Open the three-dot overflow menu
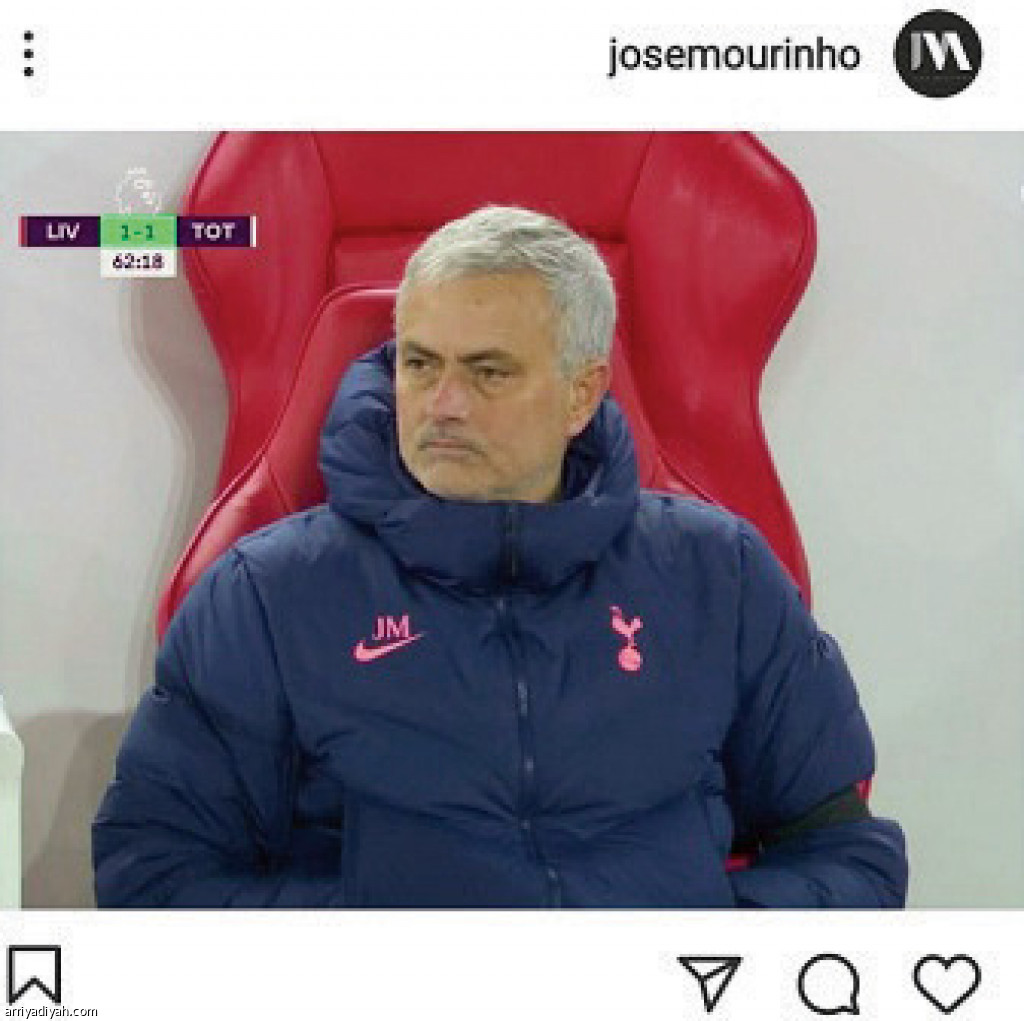This screenshot has width=1024, height=1021. coord(29,54)
